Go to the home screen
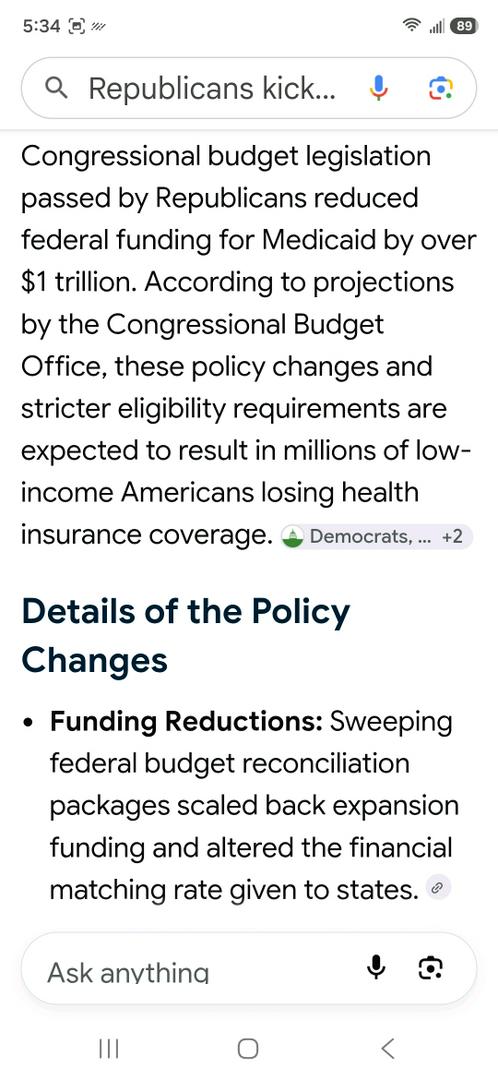498x1080 pixels. coord(248,1048)
